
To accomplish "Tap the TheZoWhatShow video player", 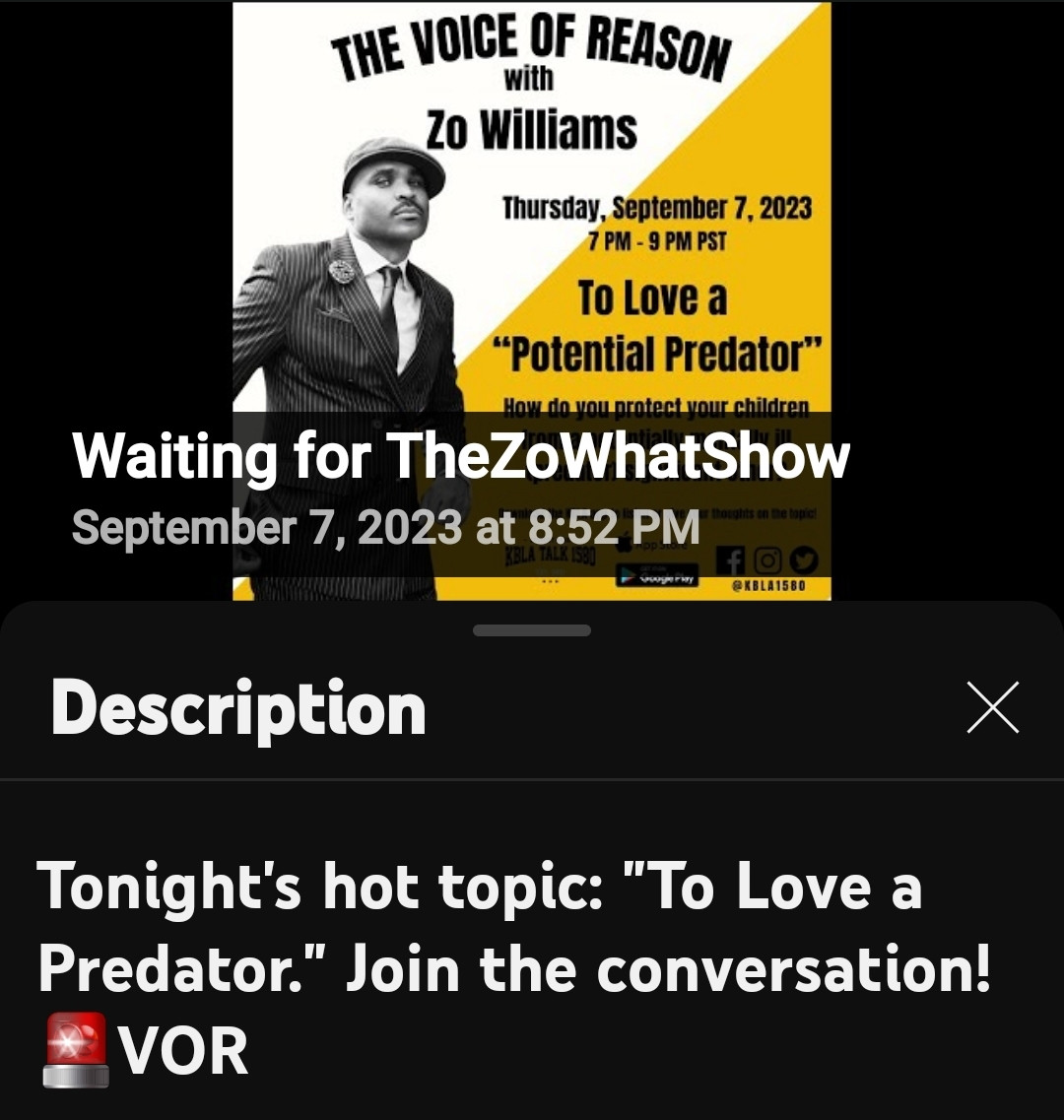I will (x=532, y=296).
